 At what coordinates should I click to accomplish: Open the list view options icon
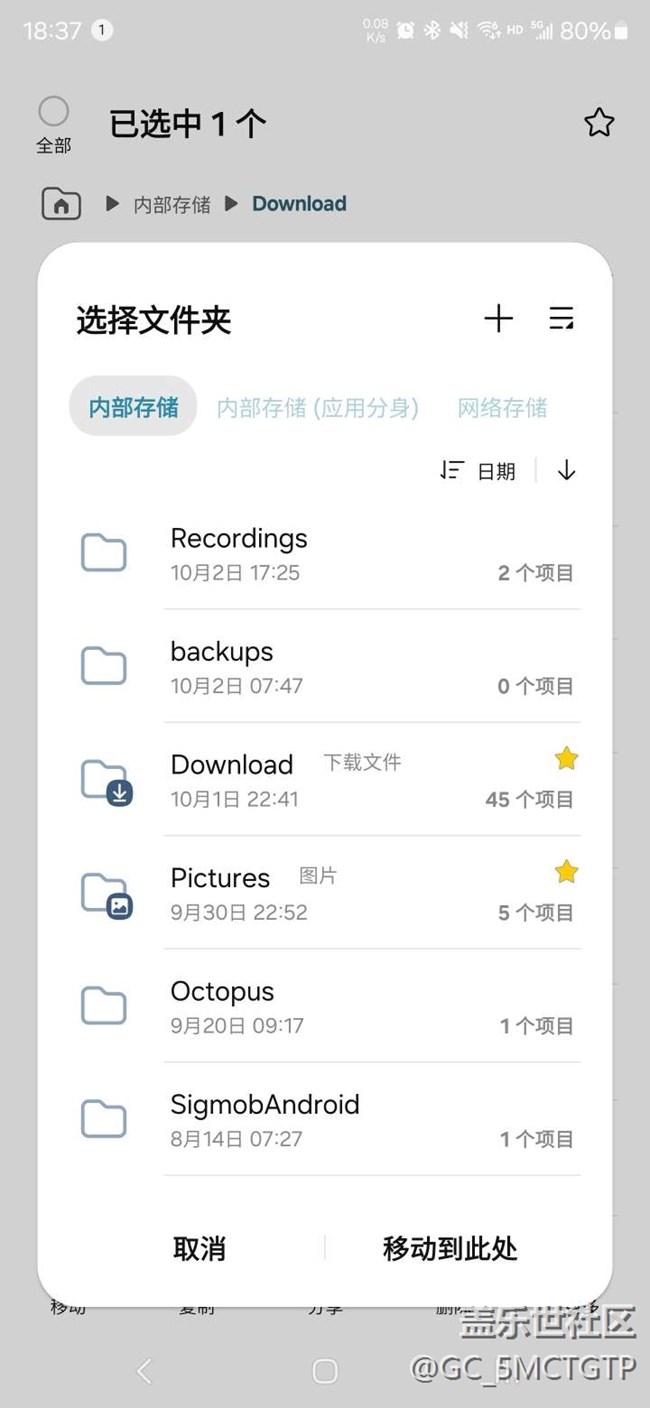562,319
